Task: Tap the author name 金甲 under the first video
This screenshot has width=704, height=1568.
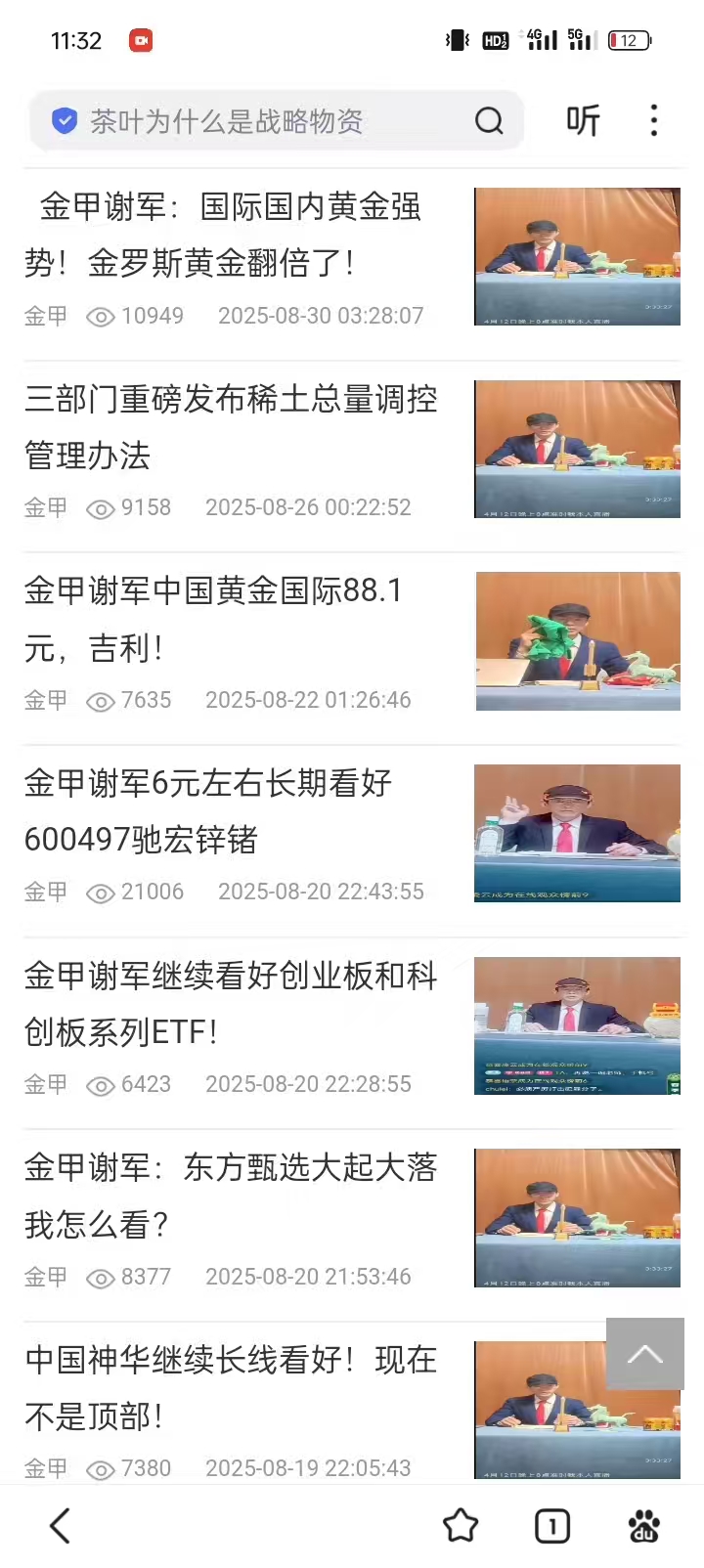Action: click(45, 316)
